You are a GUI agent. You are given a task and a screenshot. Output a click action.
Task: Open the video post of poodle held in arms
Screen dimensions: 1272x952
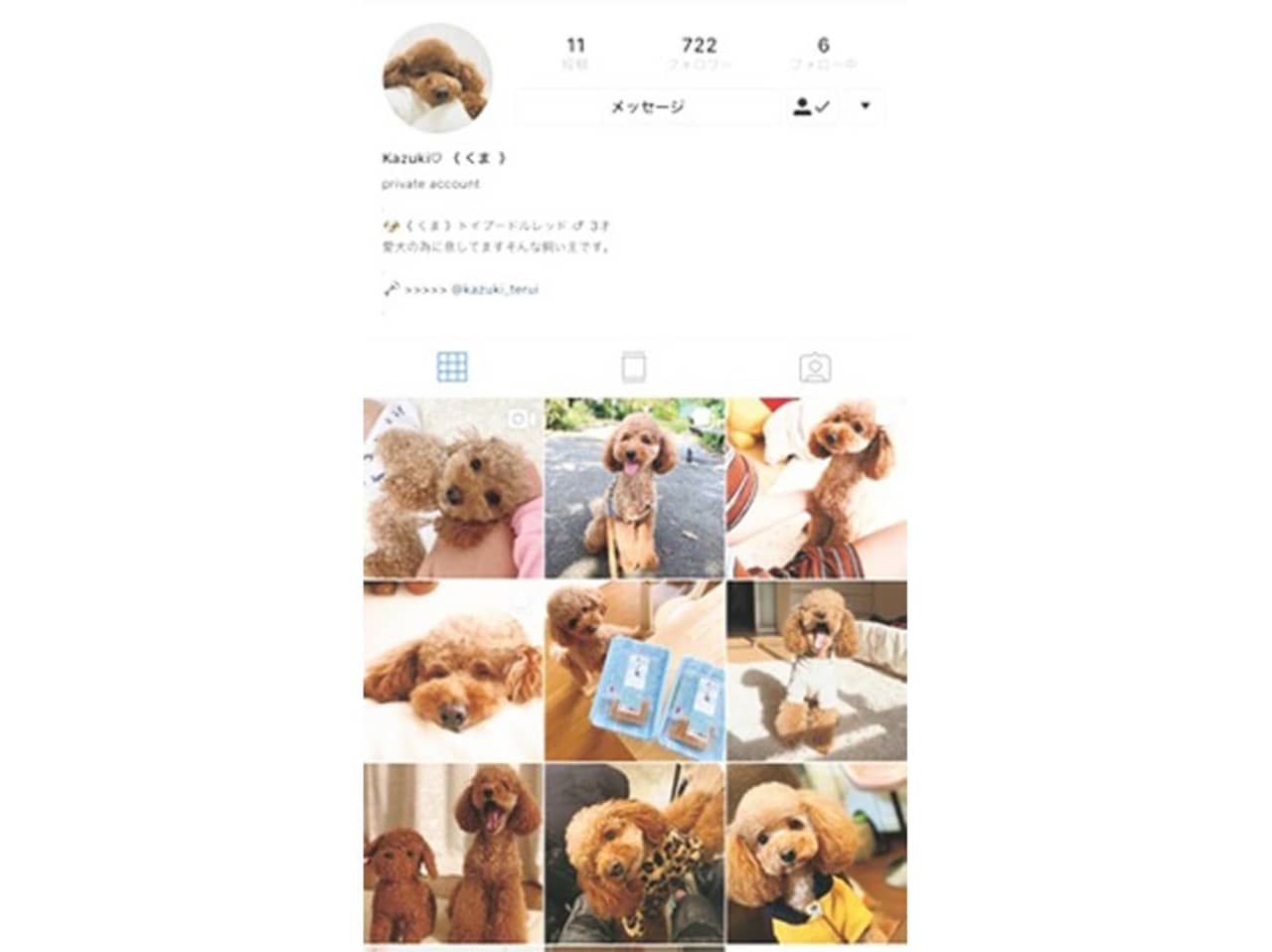coord(453,488)
